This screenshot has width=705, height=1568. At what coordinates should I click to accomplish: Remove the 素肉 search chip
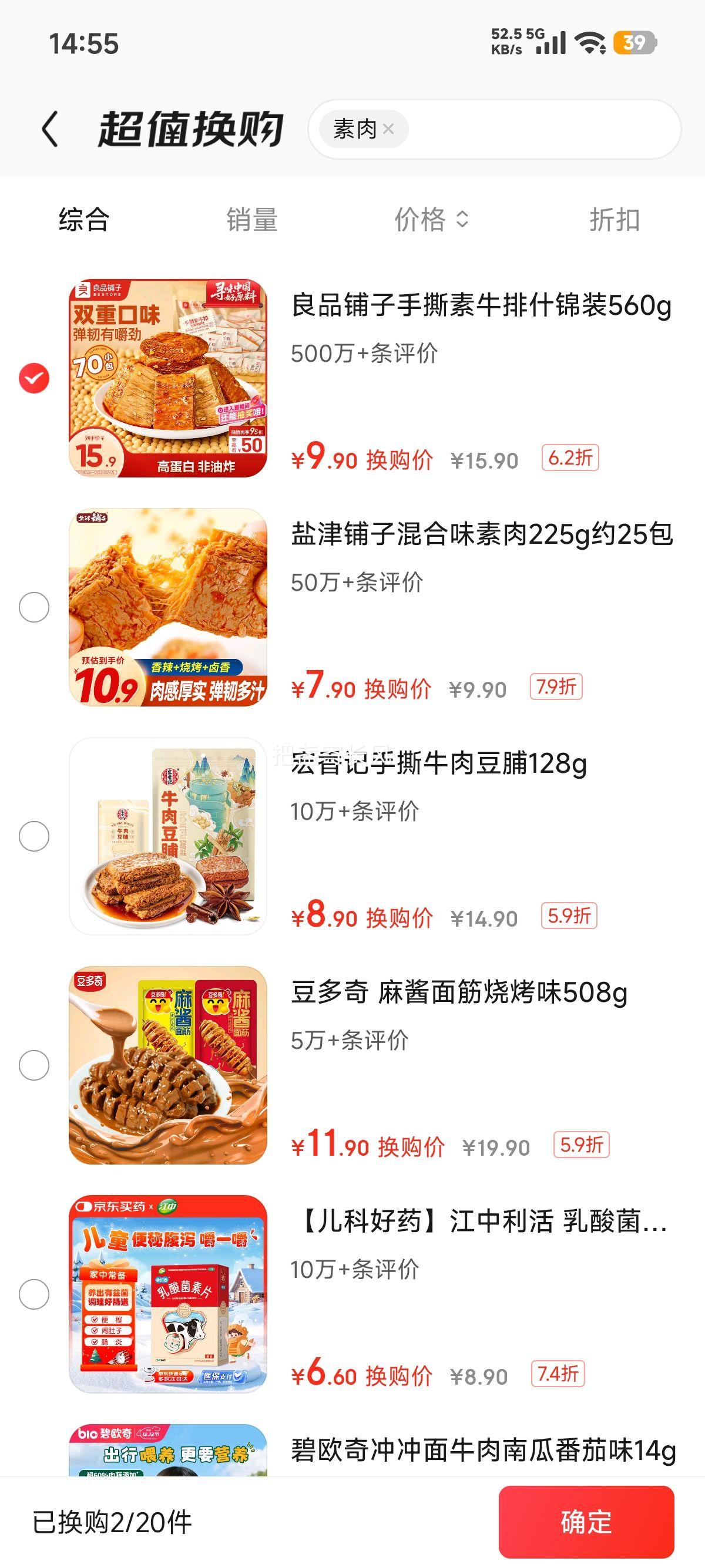click(389, 129)
